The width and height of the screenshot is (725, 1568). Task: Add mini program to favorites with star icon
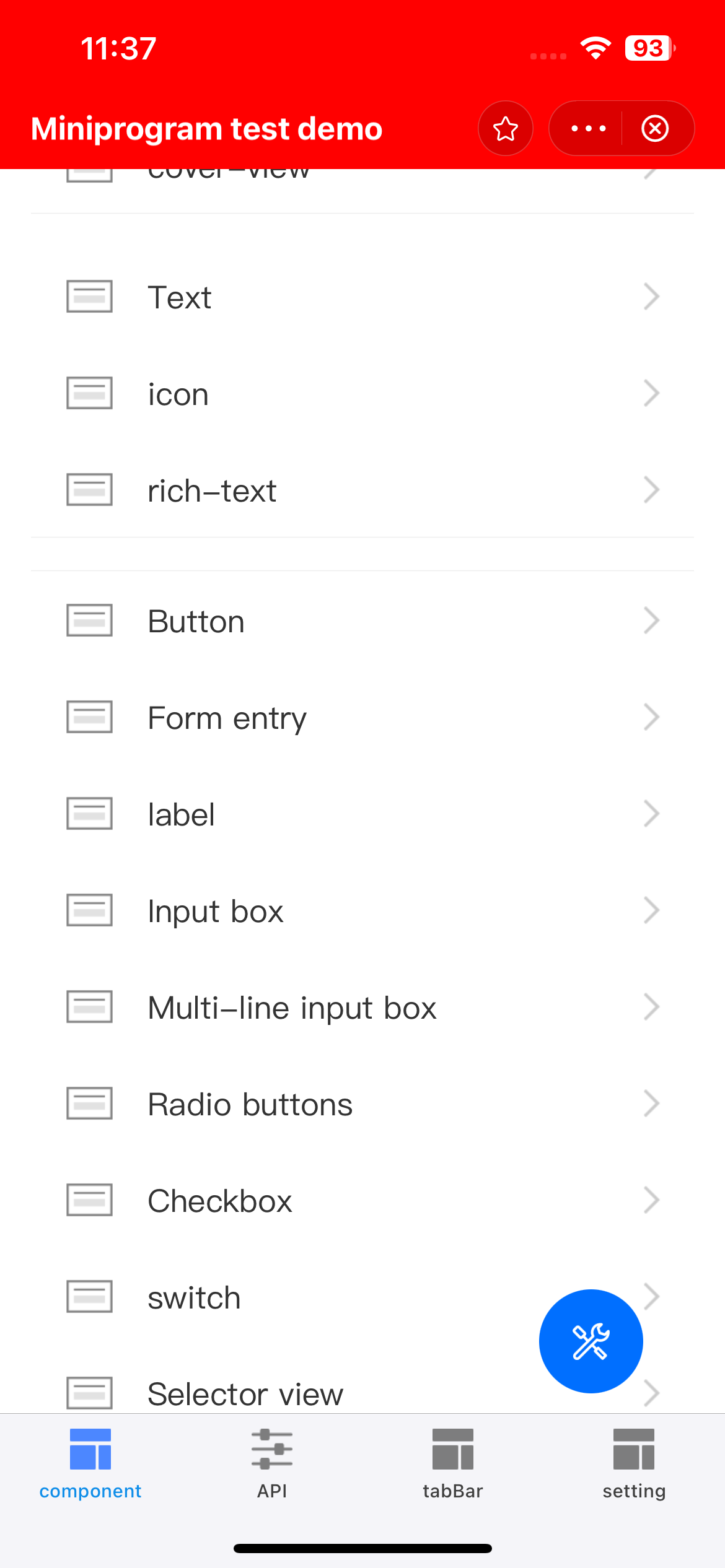[x=505, y=128]
